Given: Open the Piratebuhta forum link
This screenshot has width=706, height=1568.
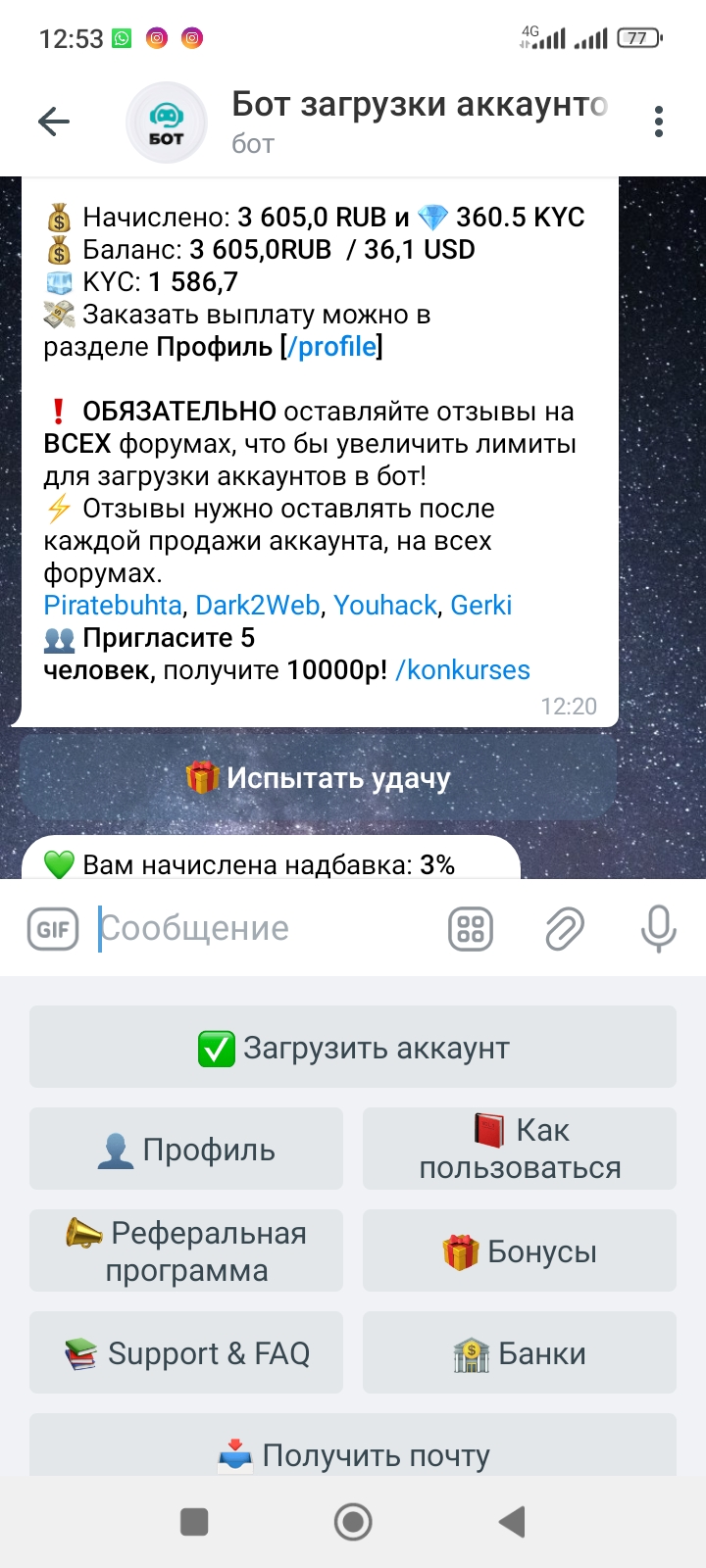Looking at the screenshot, I should pyautogui.click(x=113, y=606).
